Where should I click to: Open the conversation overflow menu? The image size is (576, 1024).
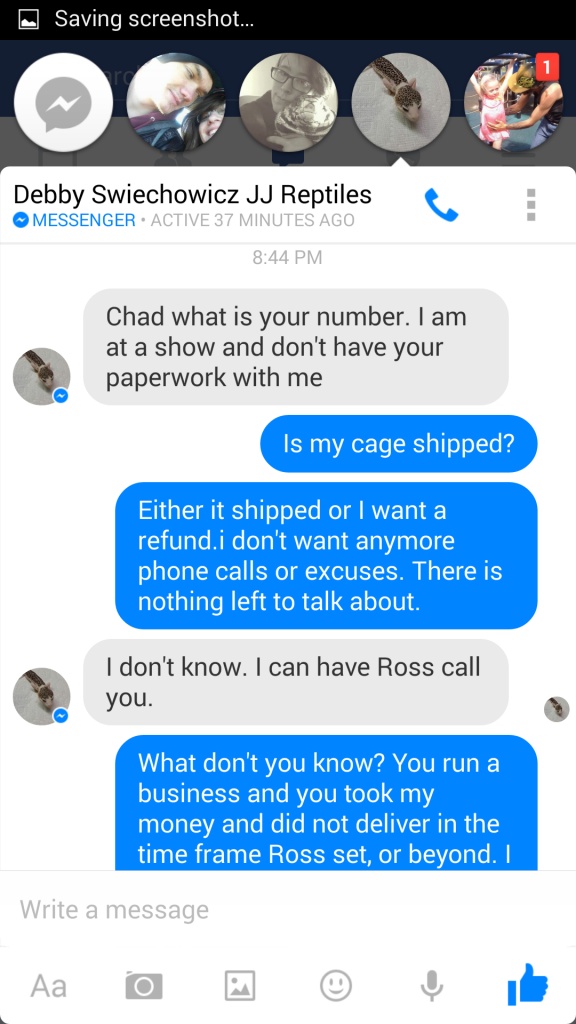531,205
